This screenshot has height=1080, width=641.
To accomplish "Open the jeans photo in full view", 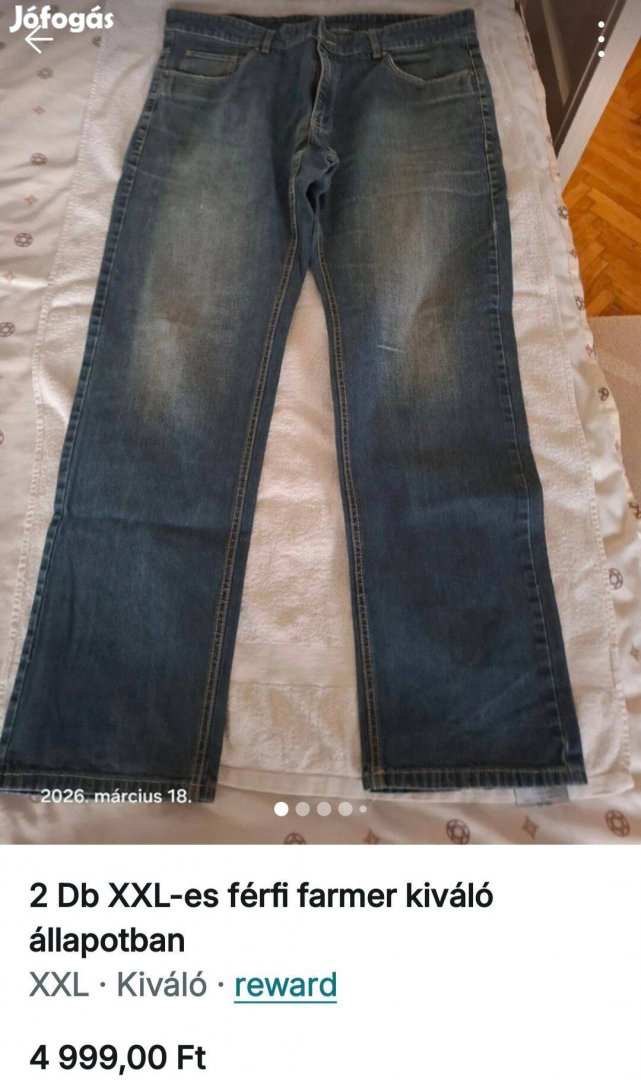I will [x=320, y=420].
